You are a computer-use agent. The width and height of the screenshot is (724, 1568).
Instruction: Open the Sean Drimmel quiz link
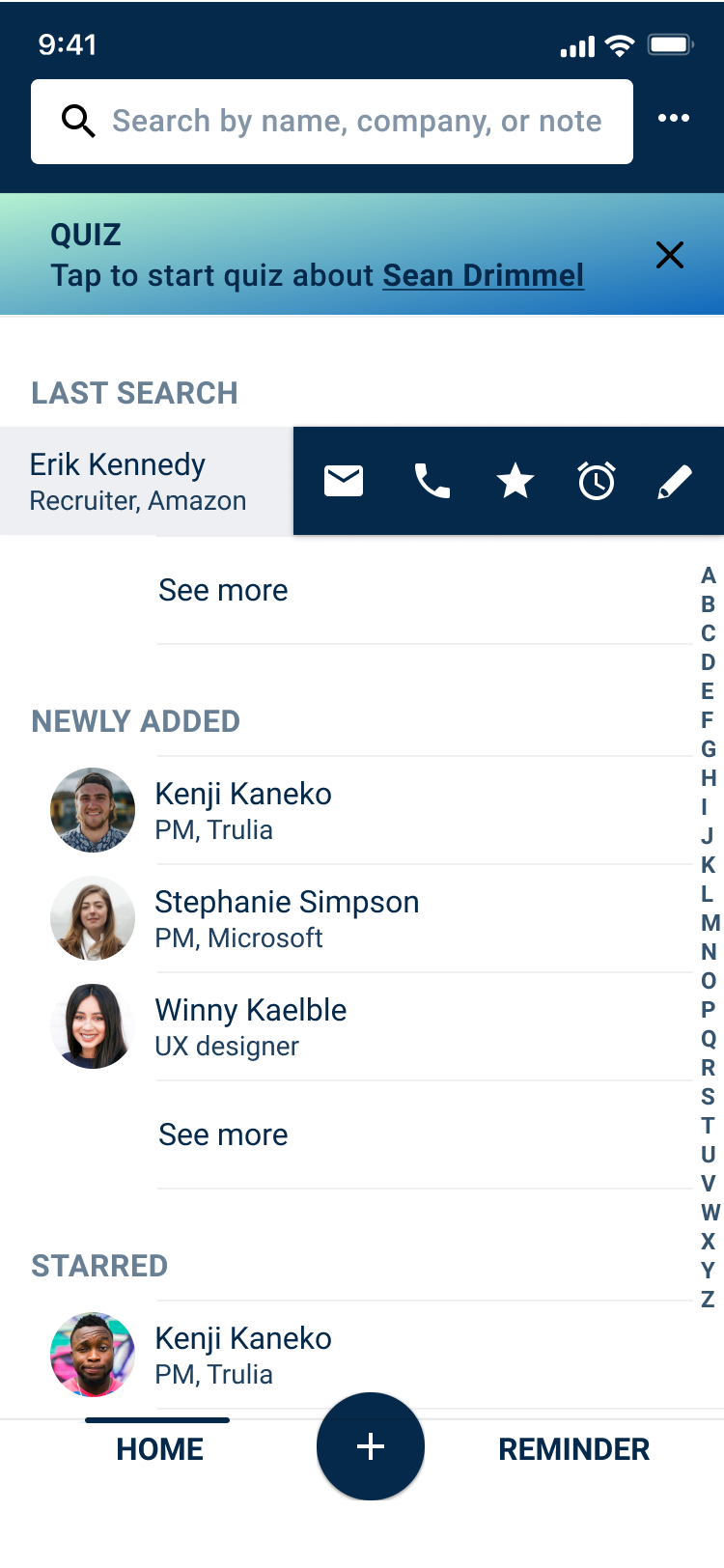483,275
